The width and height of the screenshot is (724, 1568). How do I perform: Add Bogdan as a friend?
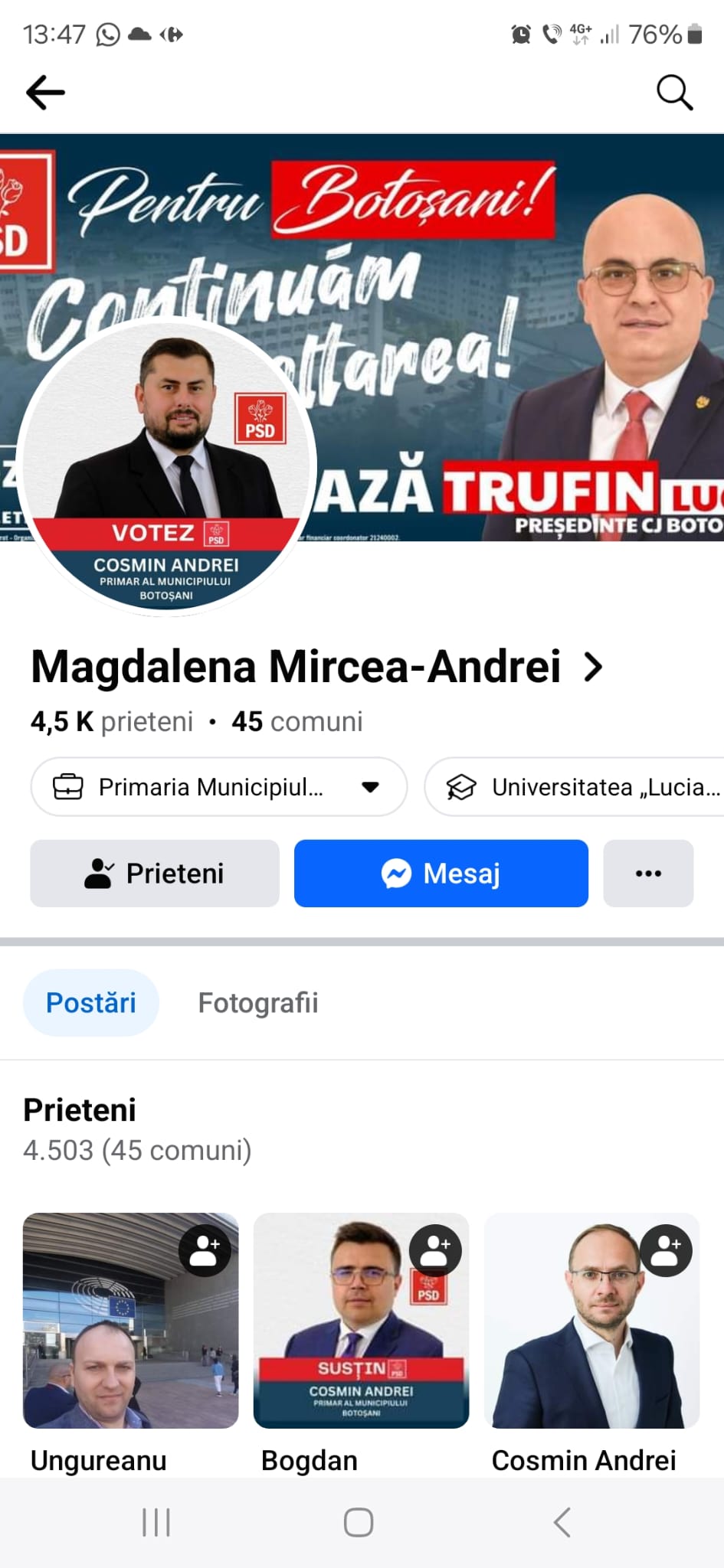(x=435, y=1250)
